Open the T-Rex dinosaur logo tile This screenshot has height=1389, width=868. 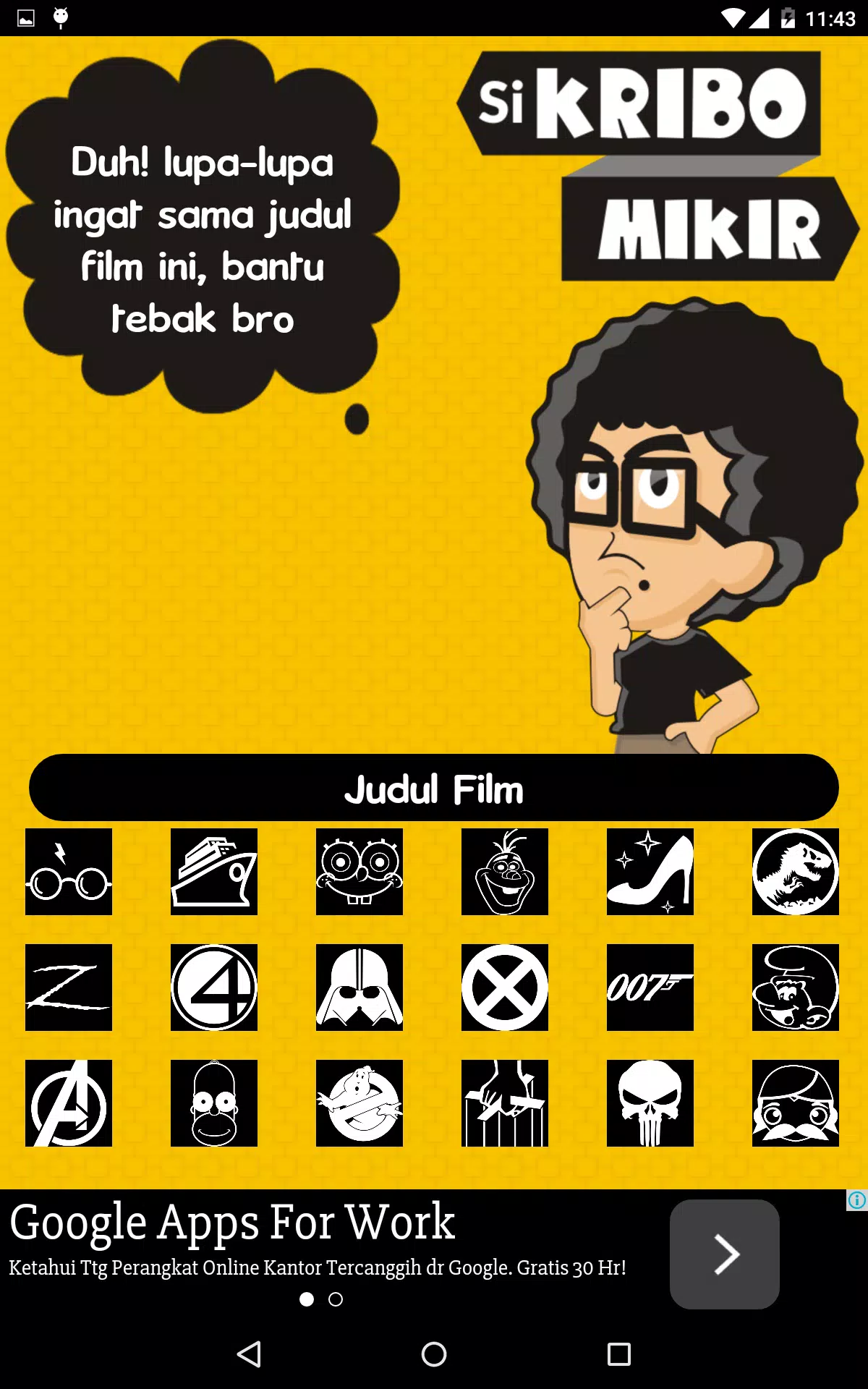pos(796,872)
